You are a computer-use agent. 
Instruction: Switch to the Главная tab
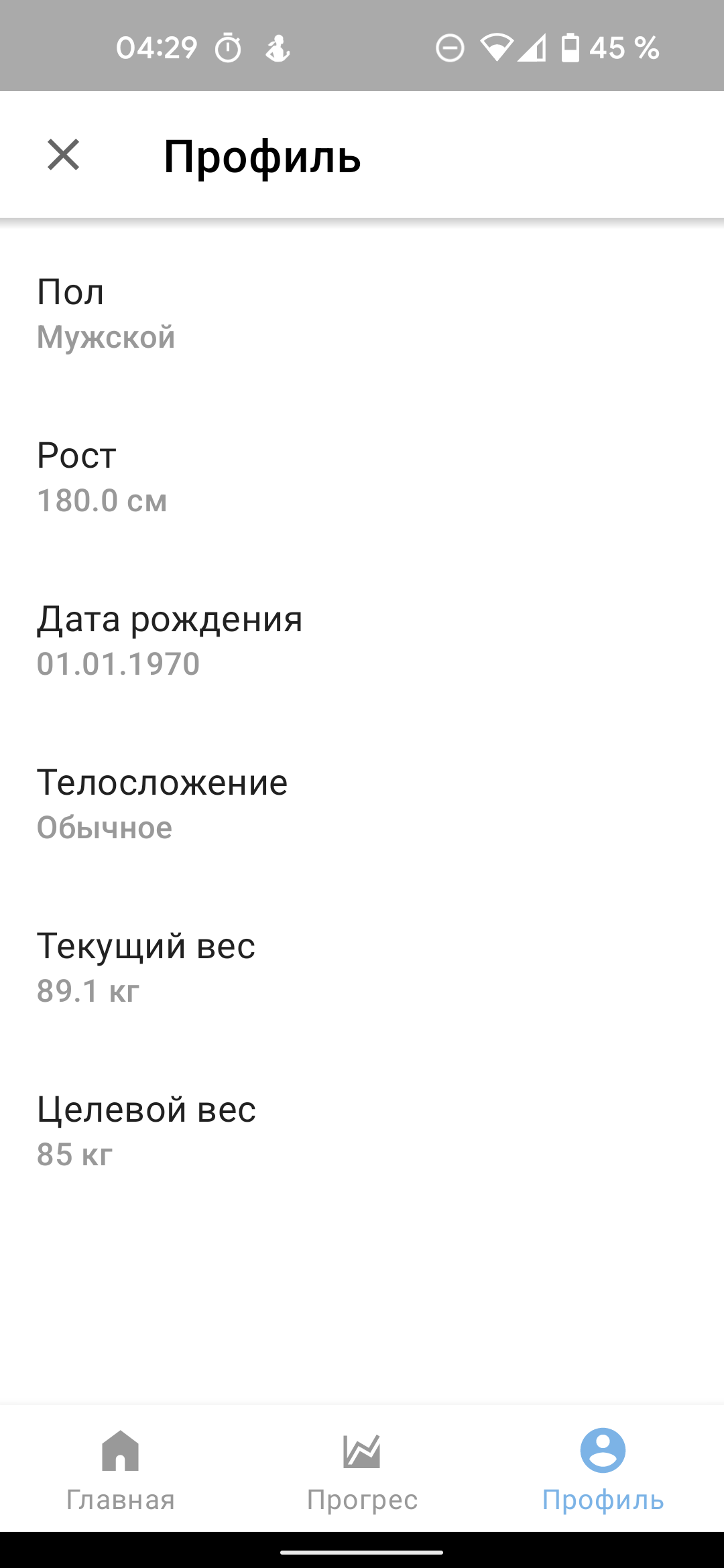point(121,1469)
